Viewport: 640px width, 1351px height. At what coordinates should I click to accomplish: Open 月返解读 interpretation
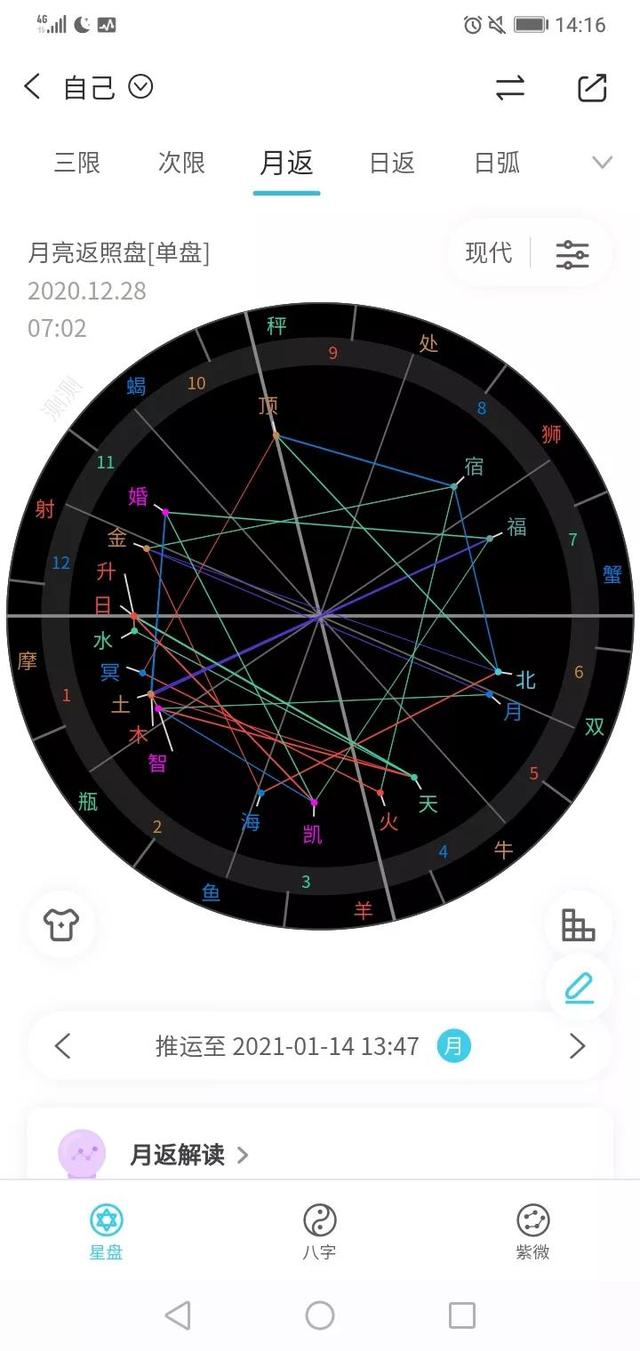(190, 1155)
